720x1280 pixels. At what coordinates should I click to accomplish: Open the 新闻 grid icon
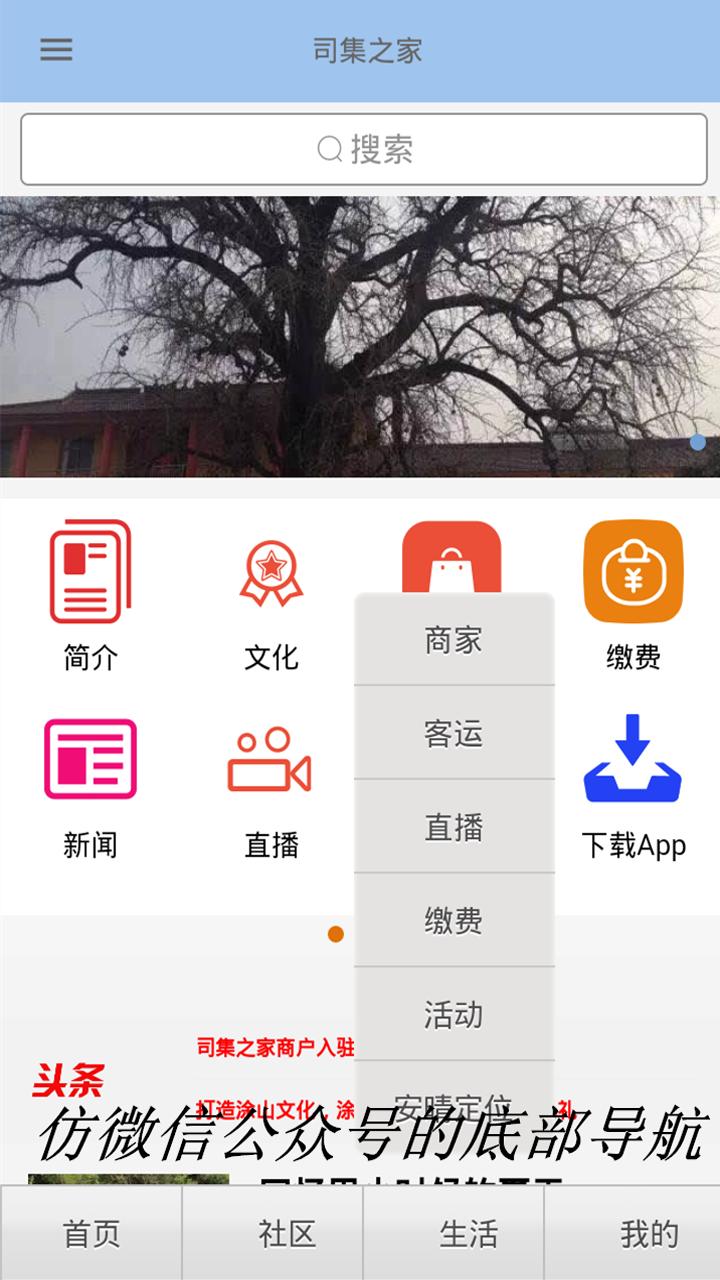click(x=90, y=785)
